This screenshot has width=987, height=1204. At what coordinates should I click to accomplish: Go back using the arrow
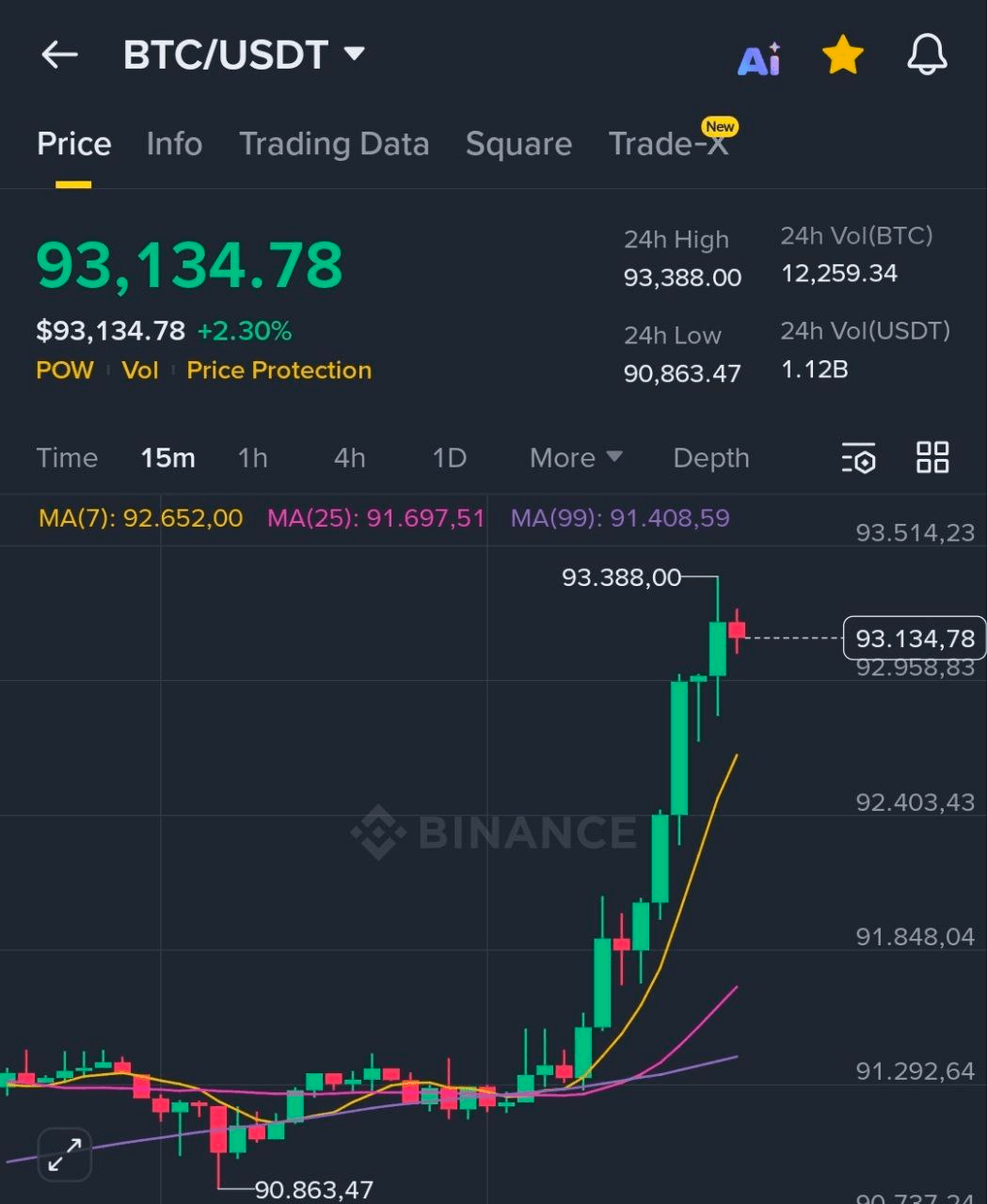click(59, 55)
